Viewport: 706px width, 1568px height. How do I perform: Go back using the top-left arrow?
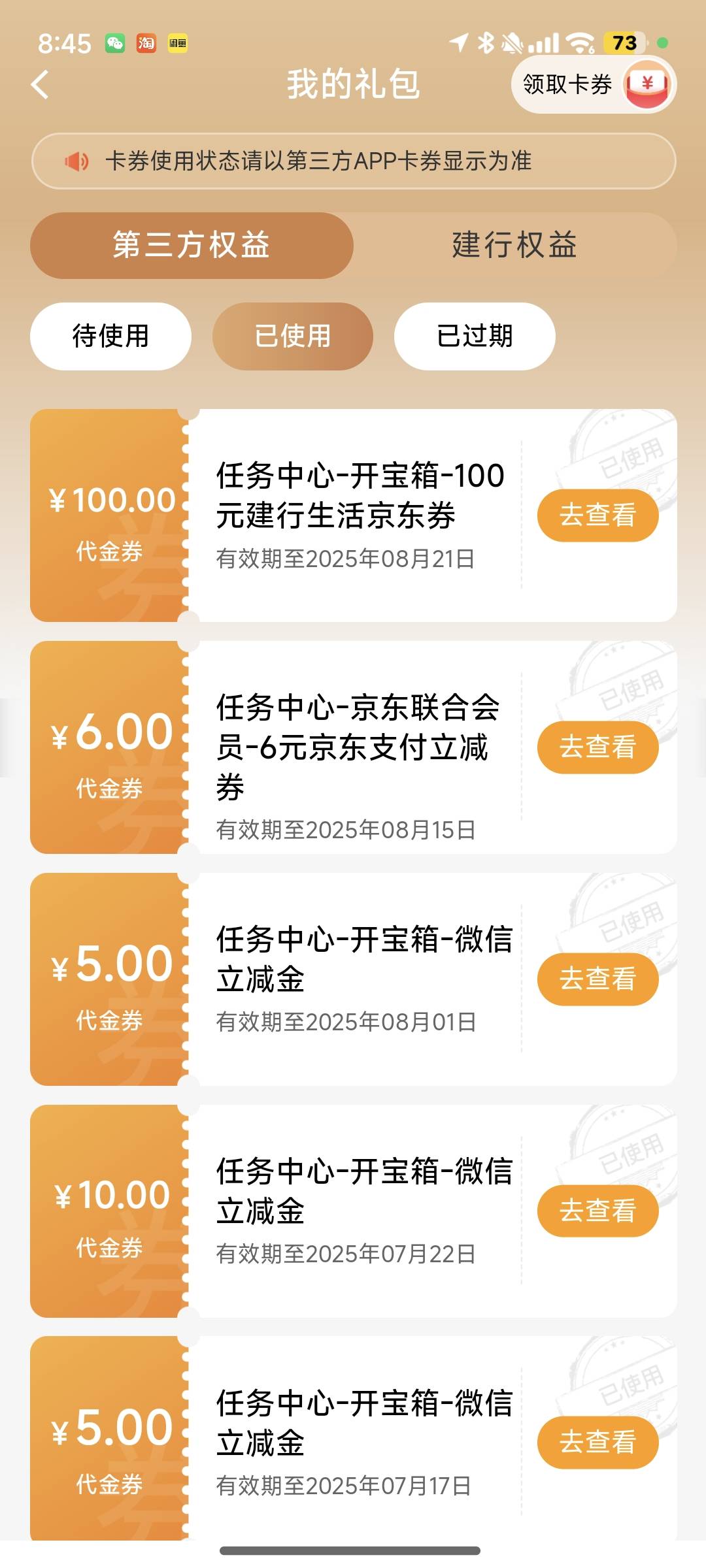point(40,85)
